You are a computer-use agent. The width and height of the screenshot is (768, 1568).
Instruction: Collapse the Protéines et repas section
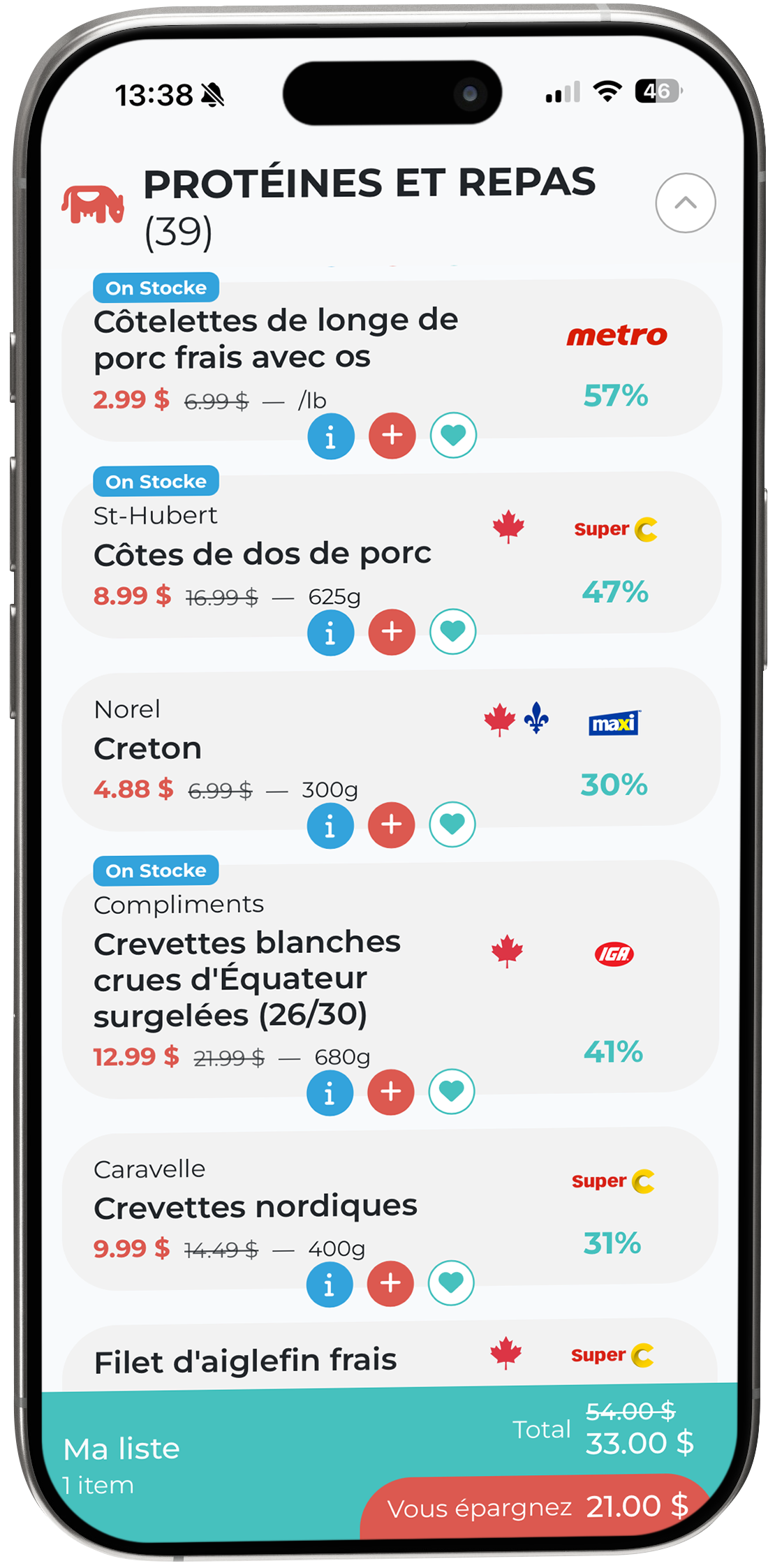(685, 202)
